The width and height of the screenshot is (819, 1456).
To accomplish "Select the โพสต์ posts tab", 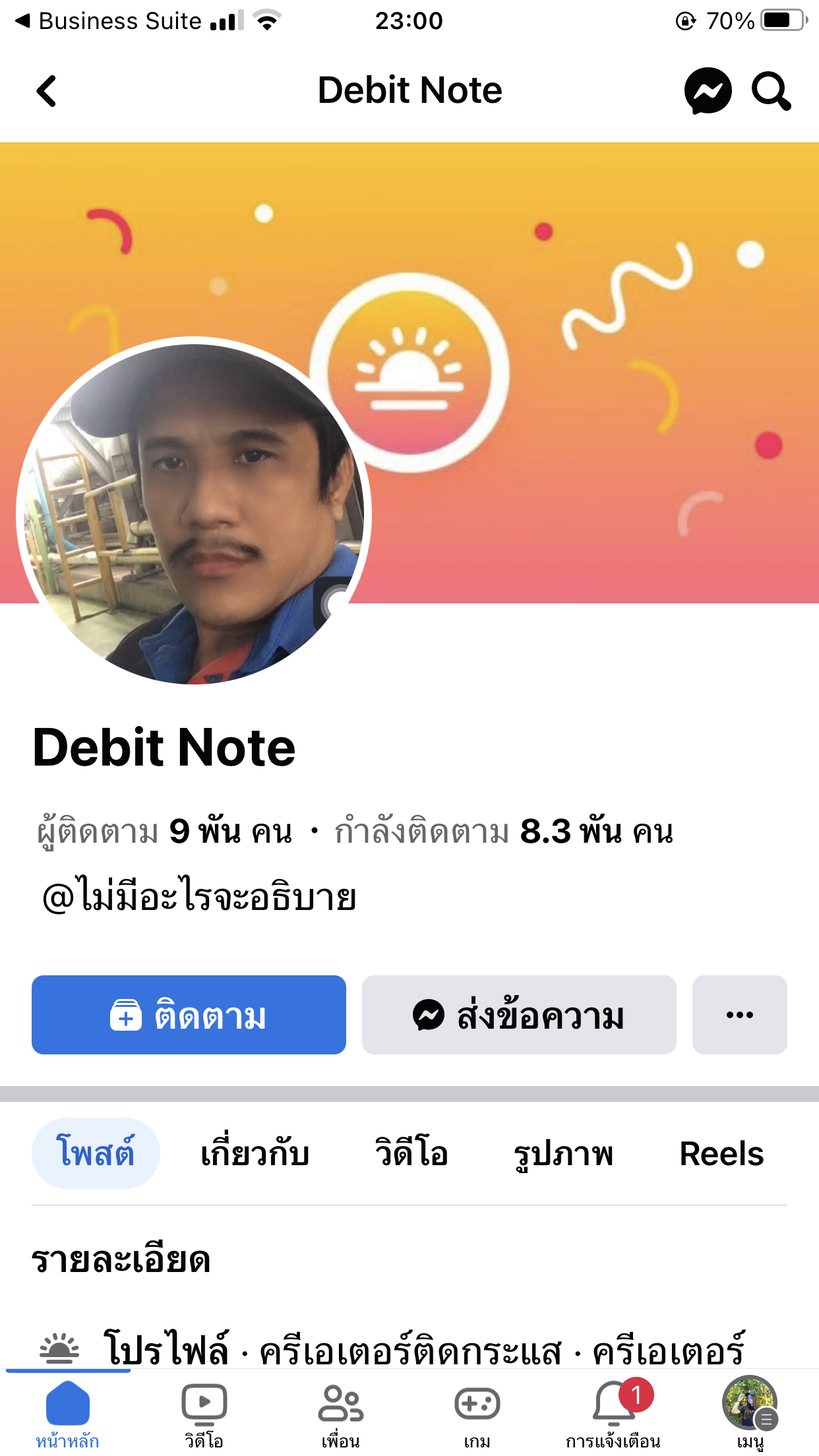I will pyautogui.click(x=96, y=1153).
